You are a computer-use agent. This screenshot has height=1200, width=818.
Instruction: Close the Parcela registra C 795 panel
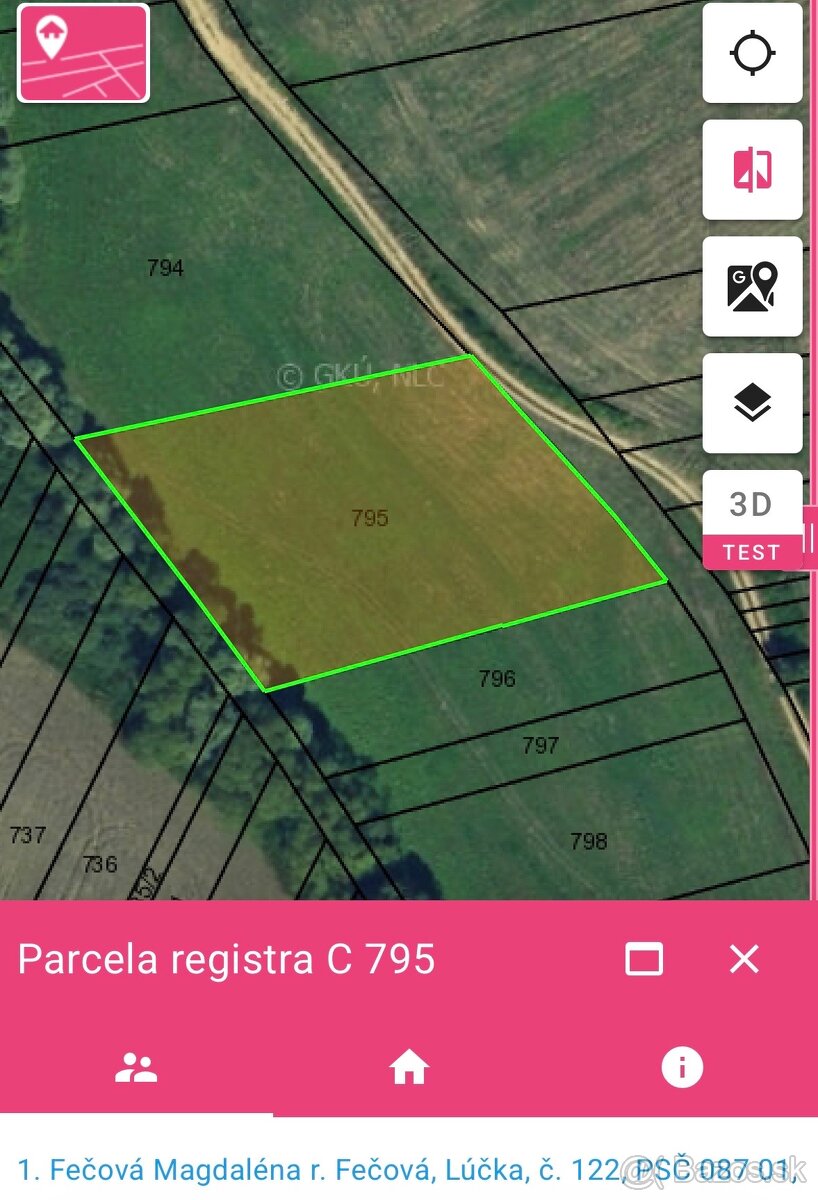click(x=744, y=959)
